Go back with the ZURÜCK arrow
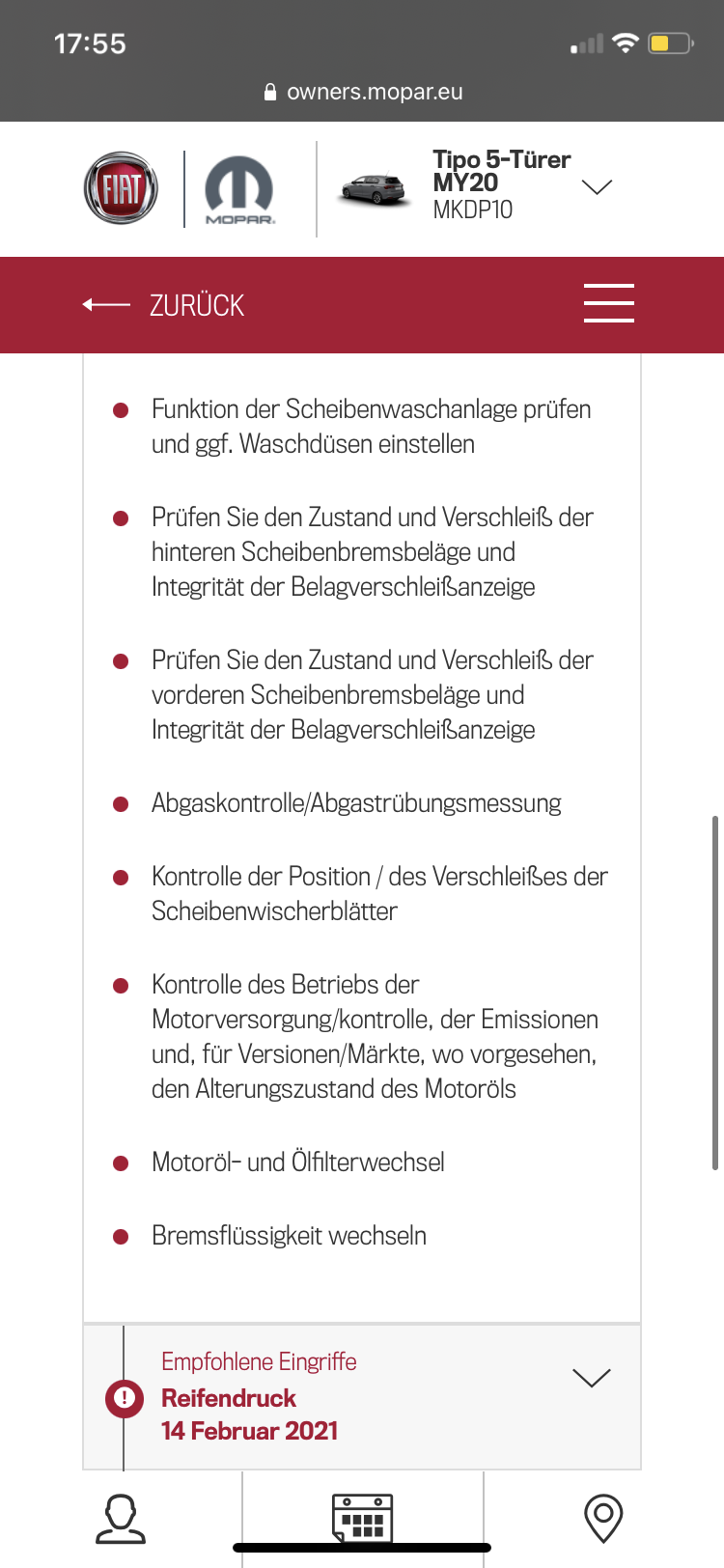Image resolution: width=724 pixels, height=1568 pixels. click(x=162, y=305)
